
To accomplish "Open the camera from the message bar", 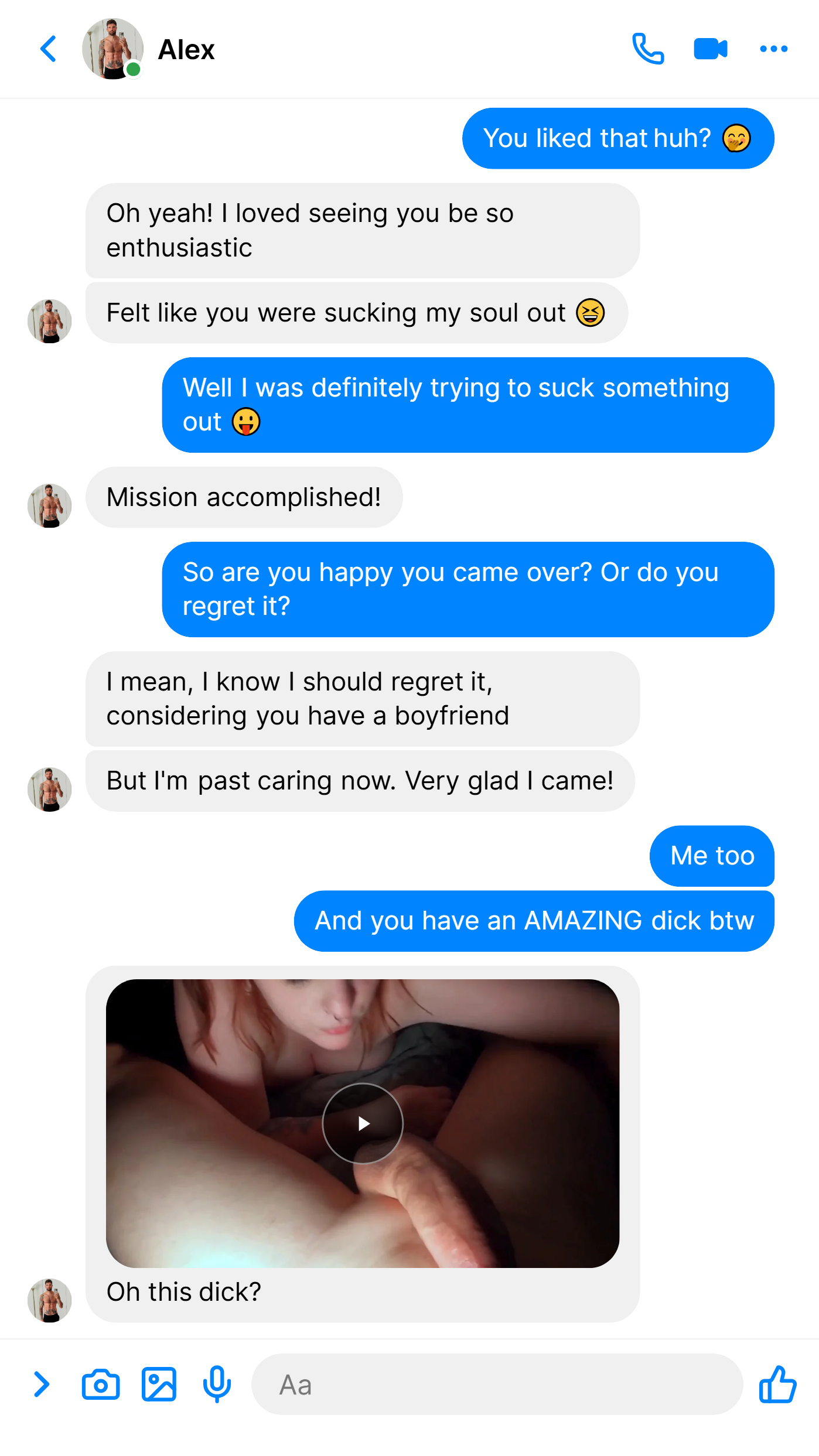I will coord(101,1385).
